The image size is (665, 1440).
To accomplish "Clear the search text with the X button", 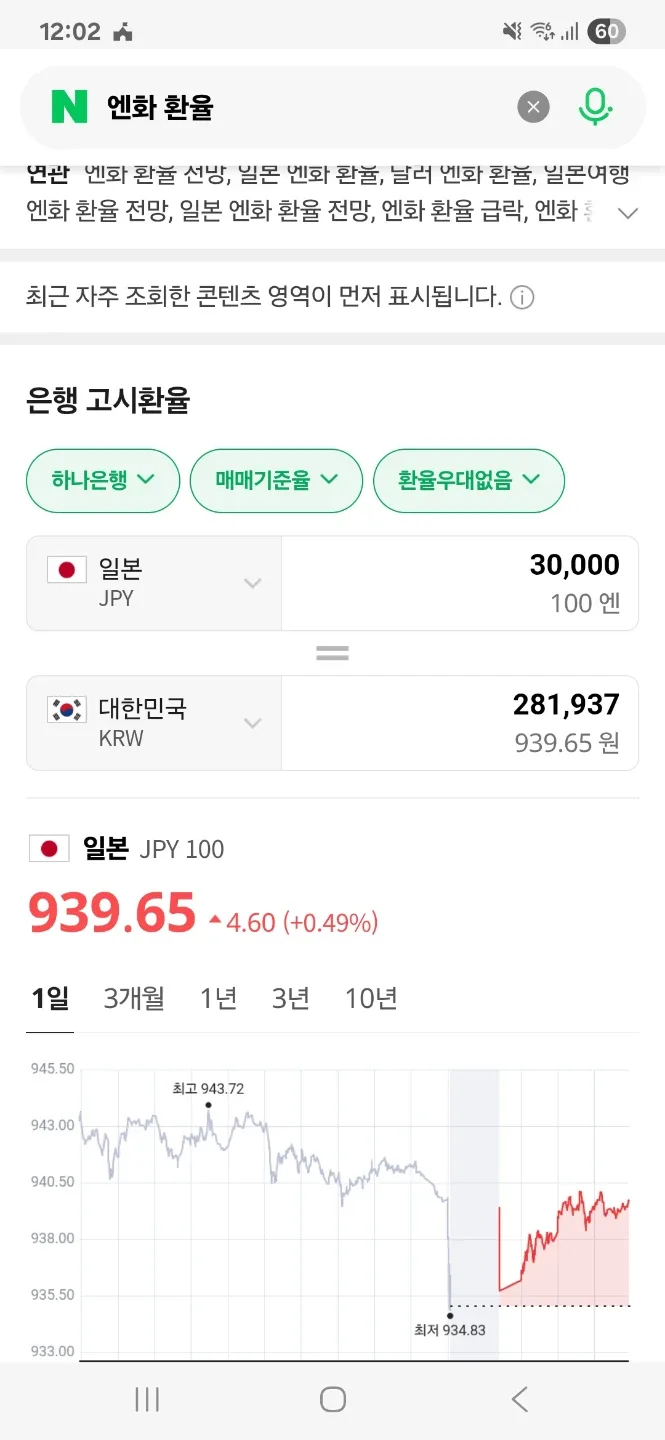I will point(533,107).
